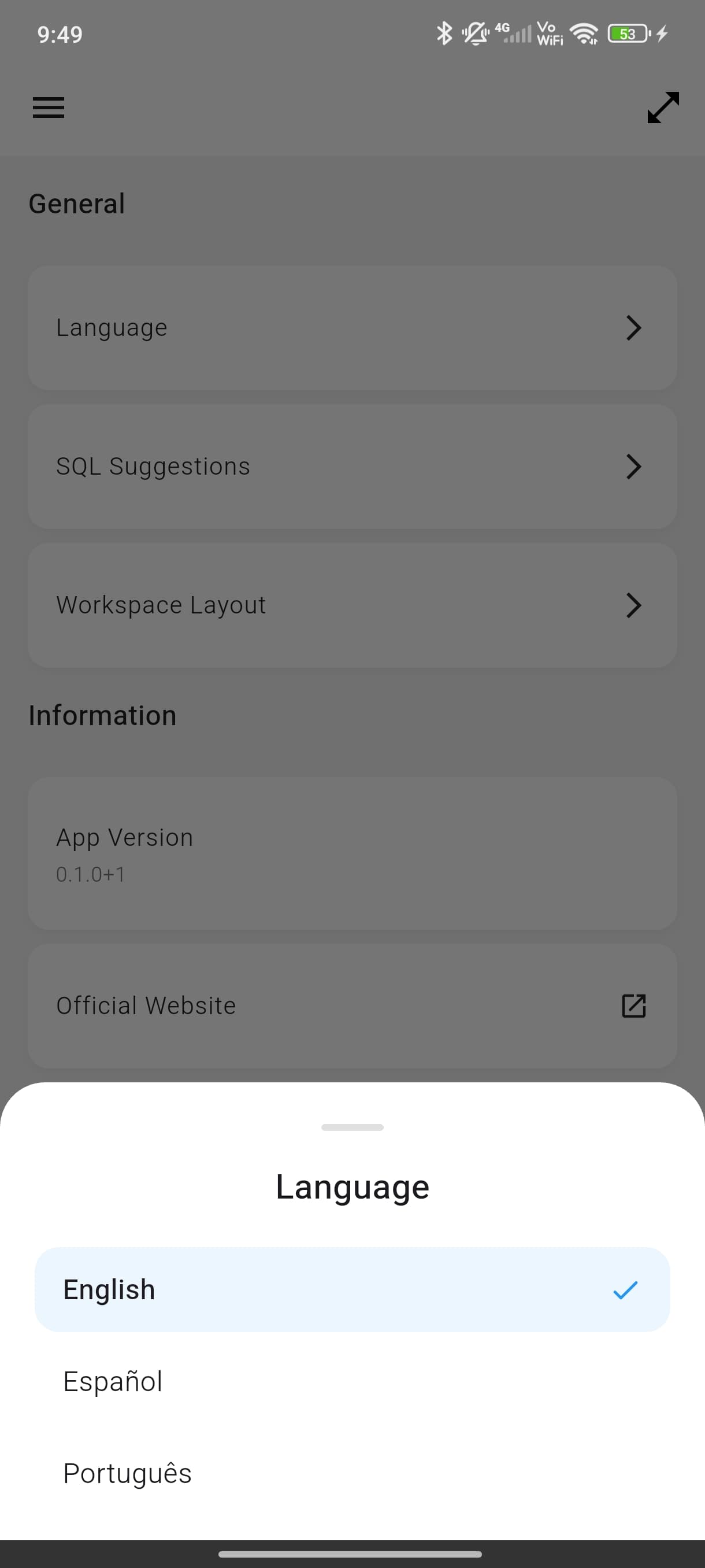Tap the muted notifications icon in status bar
This screenshot has width=705, height=1568.
point(476,34)
